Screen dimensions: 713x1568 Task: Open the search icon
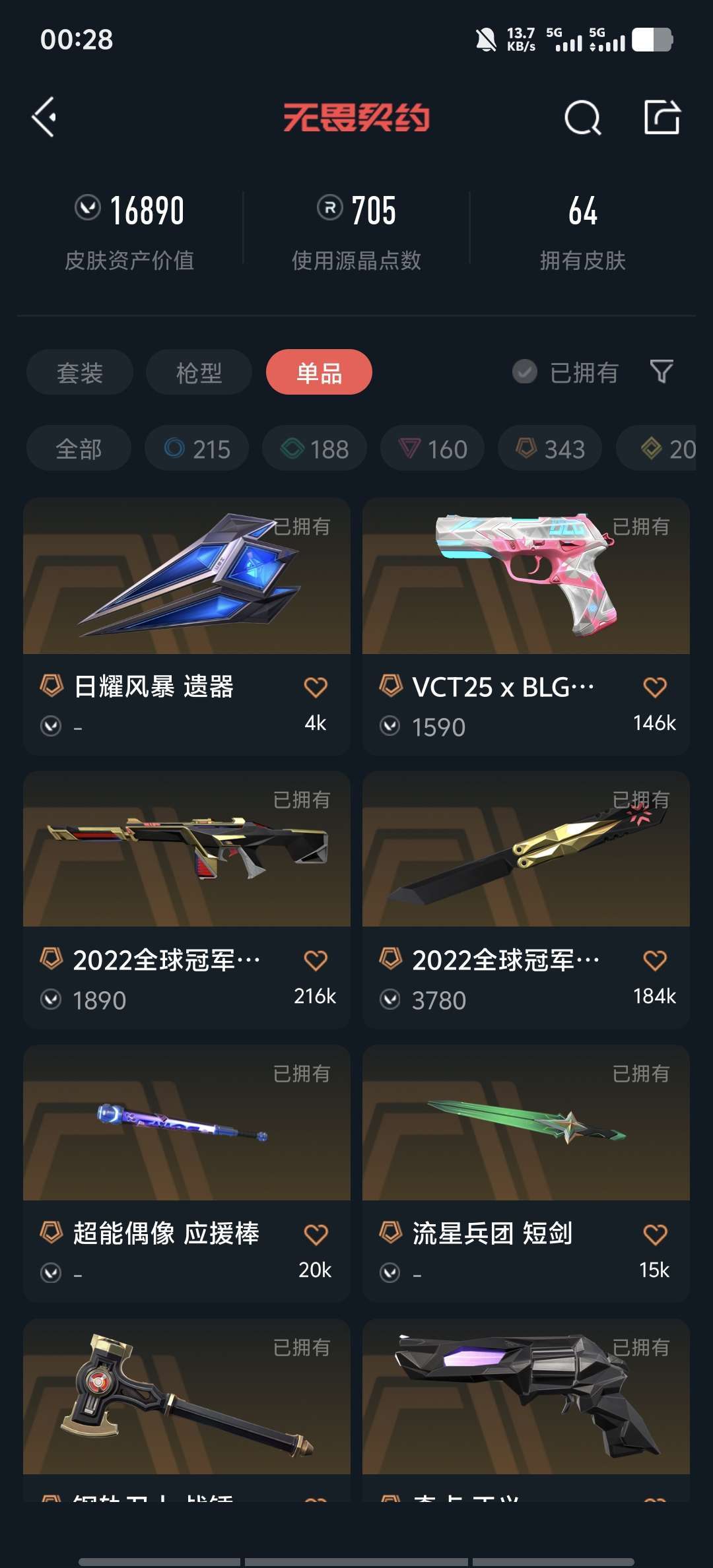[582, 118]
